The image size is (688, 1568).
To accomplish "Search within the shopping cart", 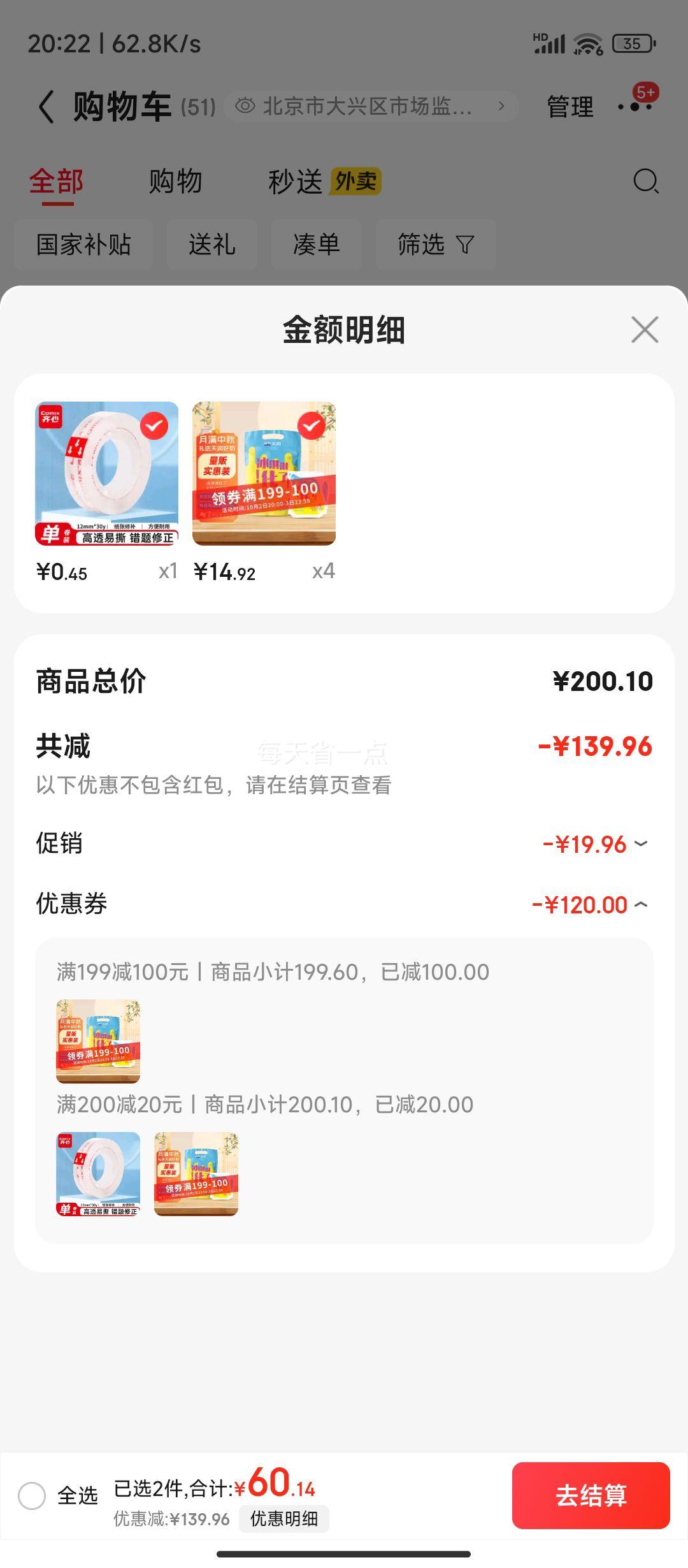I will tap(645, 182).
